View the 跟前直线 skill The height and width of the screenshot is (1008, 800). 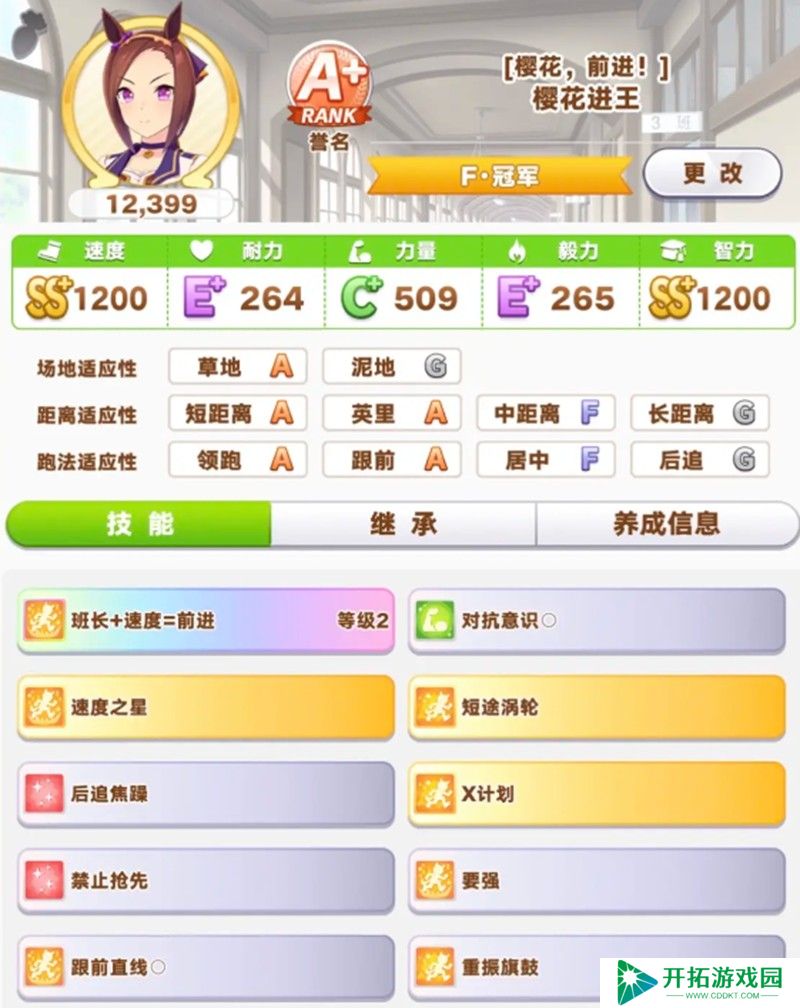[x=206, y=967]
